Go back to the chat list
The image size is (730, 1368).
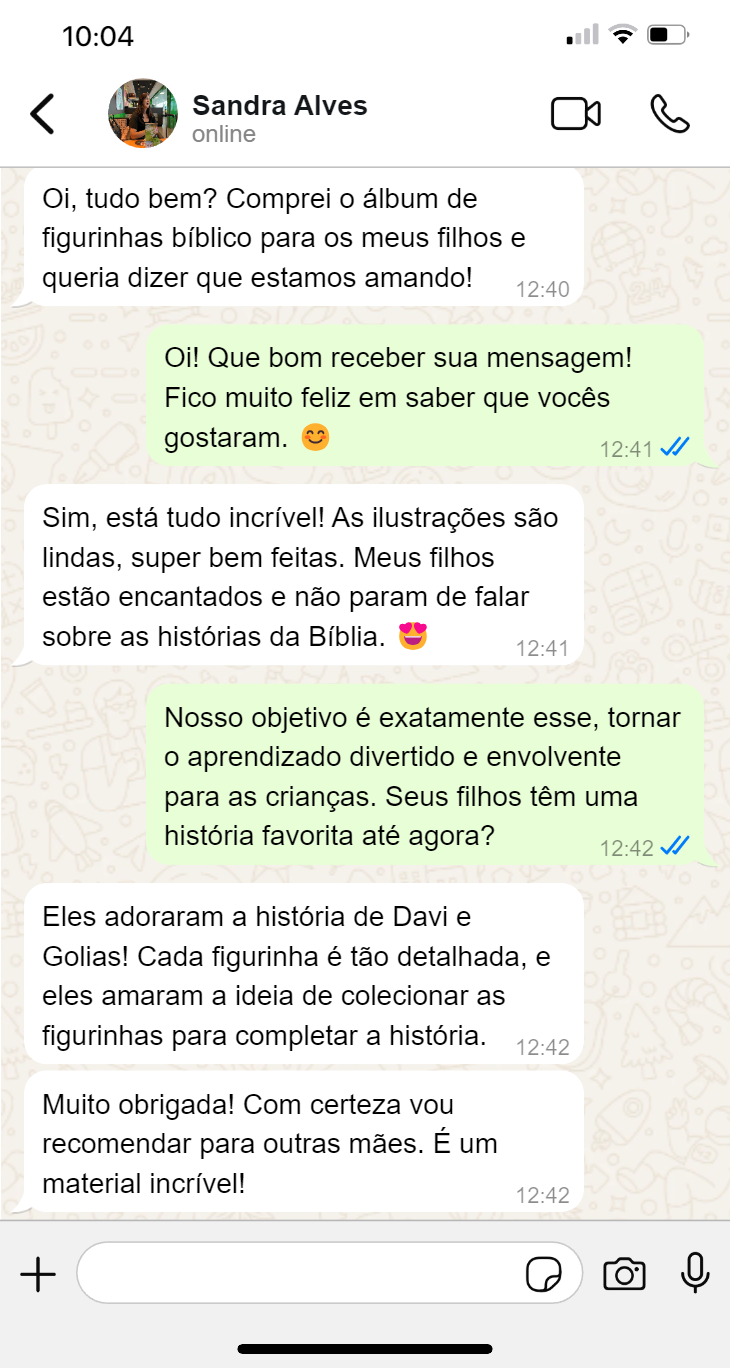42,114
